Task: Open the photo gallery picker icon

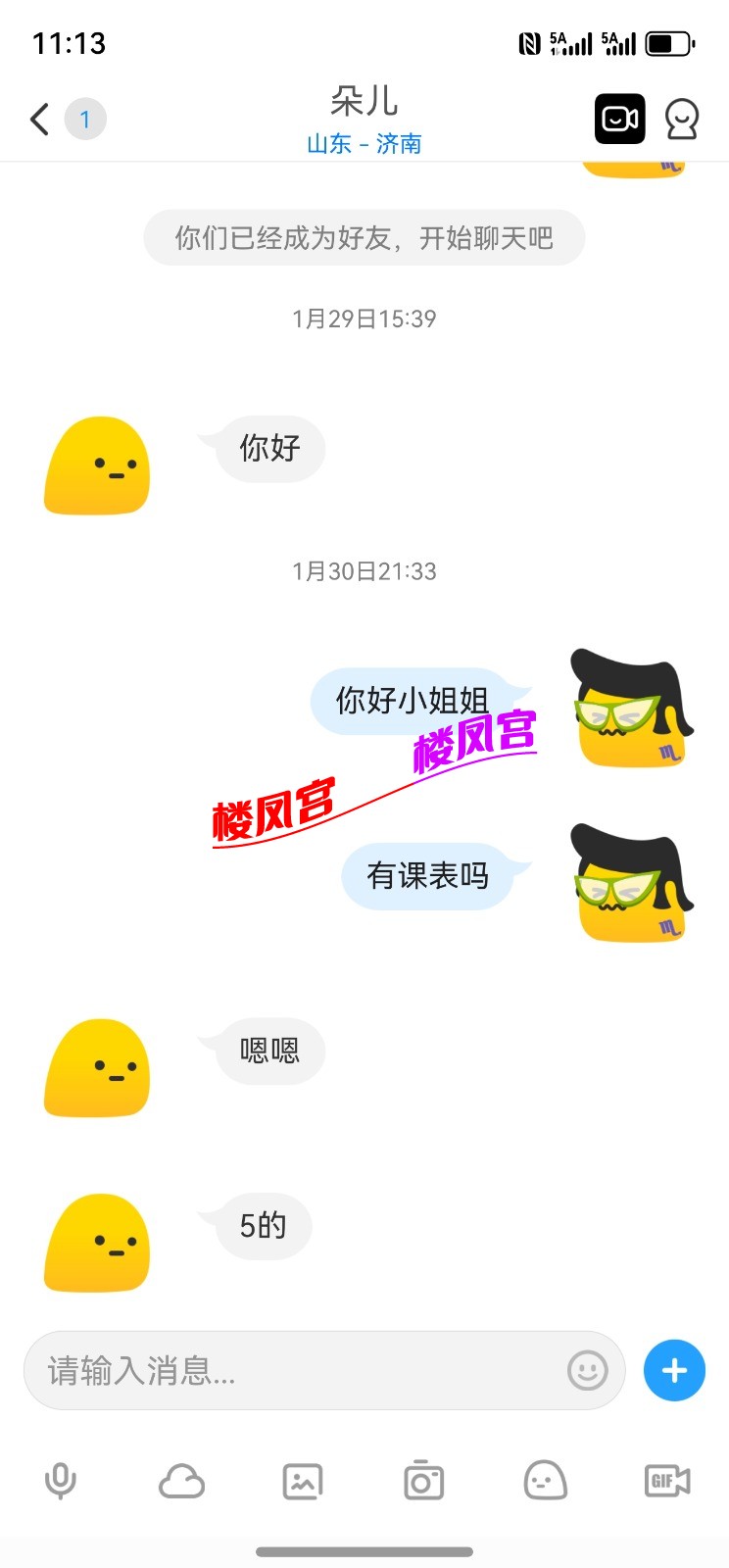Action: [302, 1481]
